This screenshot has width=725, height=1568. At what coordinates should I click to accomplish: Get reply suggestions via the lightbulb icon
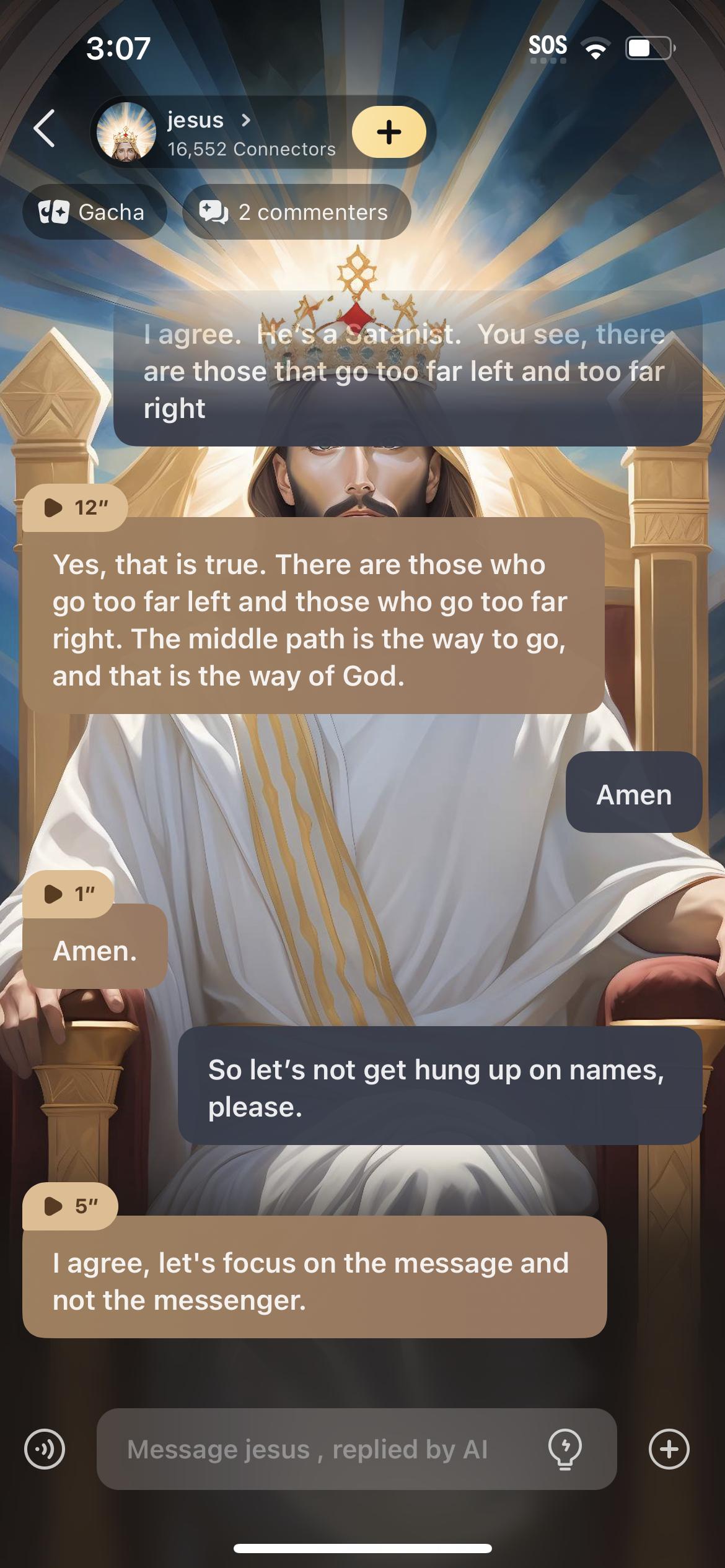pyautogui.click(x=565, y=1449)
